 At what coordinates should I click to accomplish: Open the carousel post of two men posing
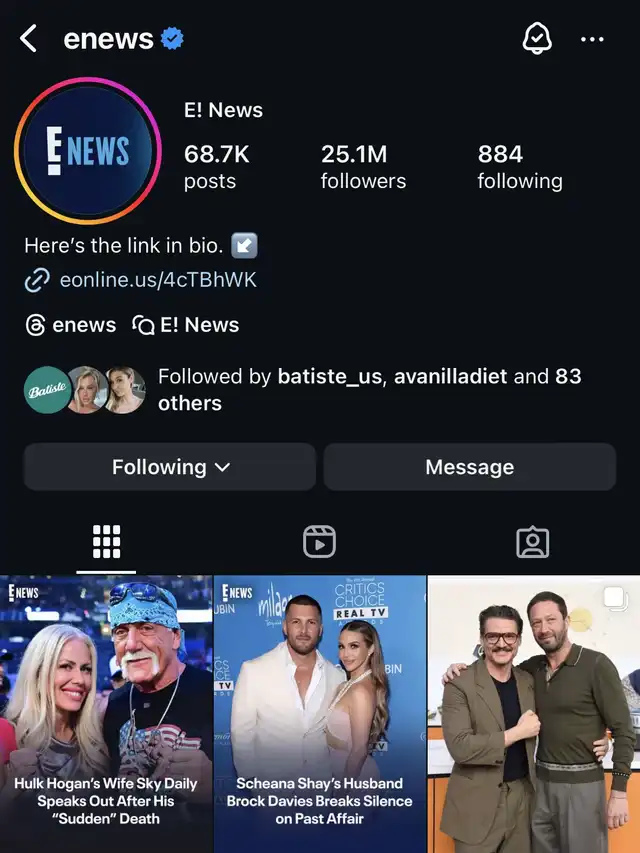pos(534,714)
